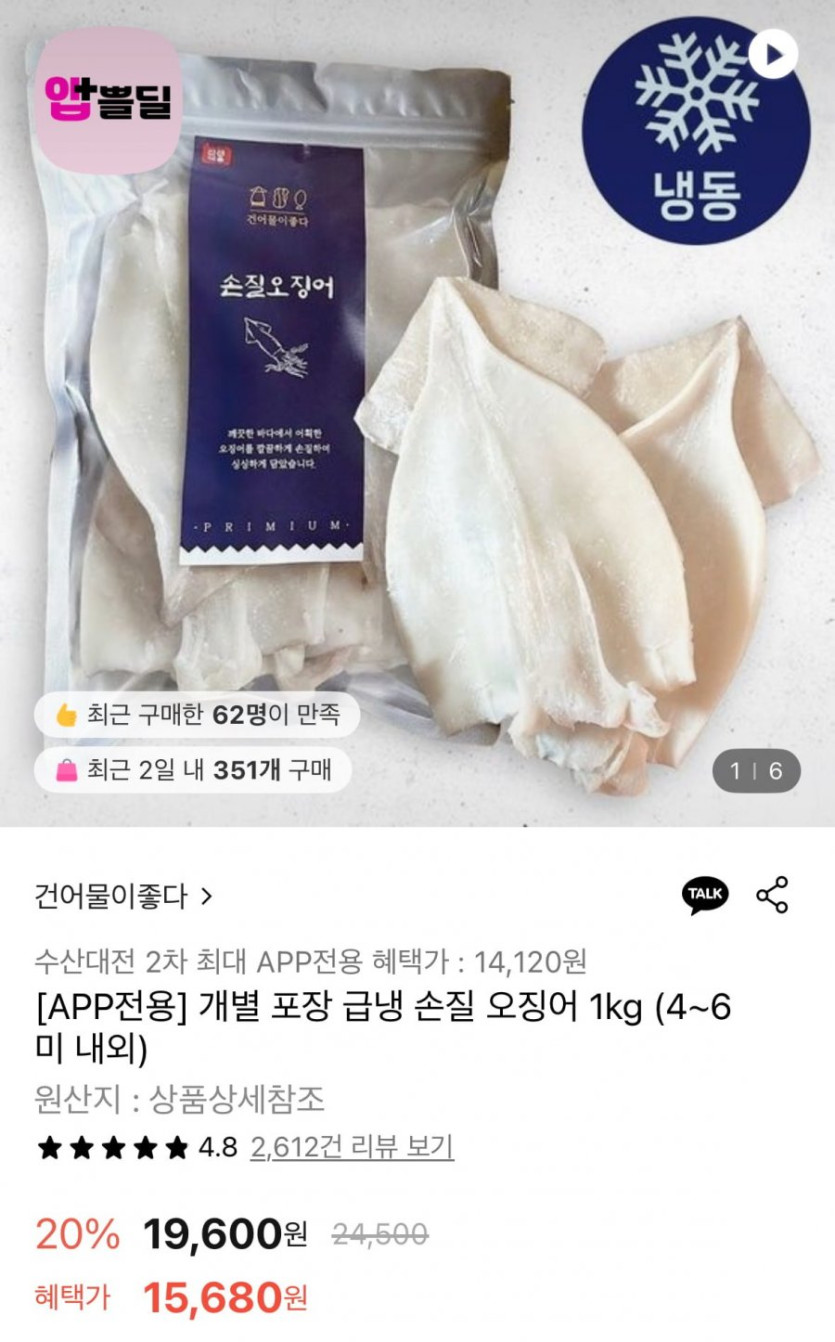Tap the 1 | 6 image page indicator
This screenshot has width=835, height=1342.
(756, 771)
